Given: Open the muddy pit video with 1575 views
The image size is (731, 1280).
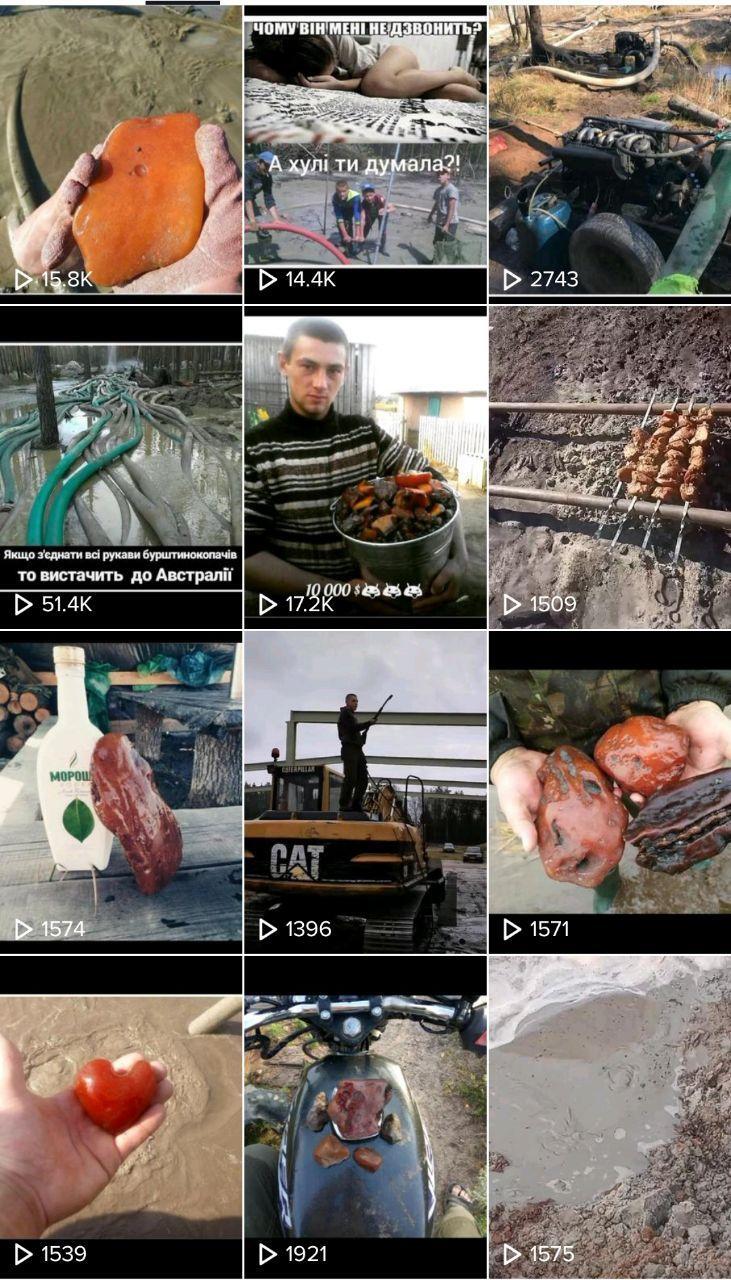Looking at the screenshot, I should tap(610, 1115).
